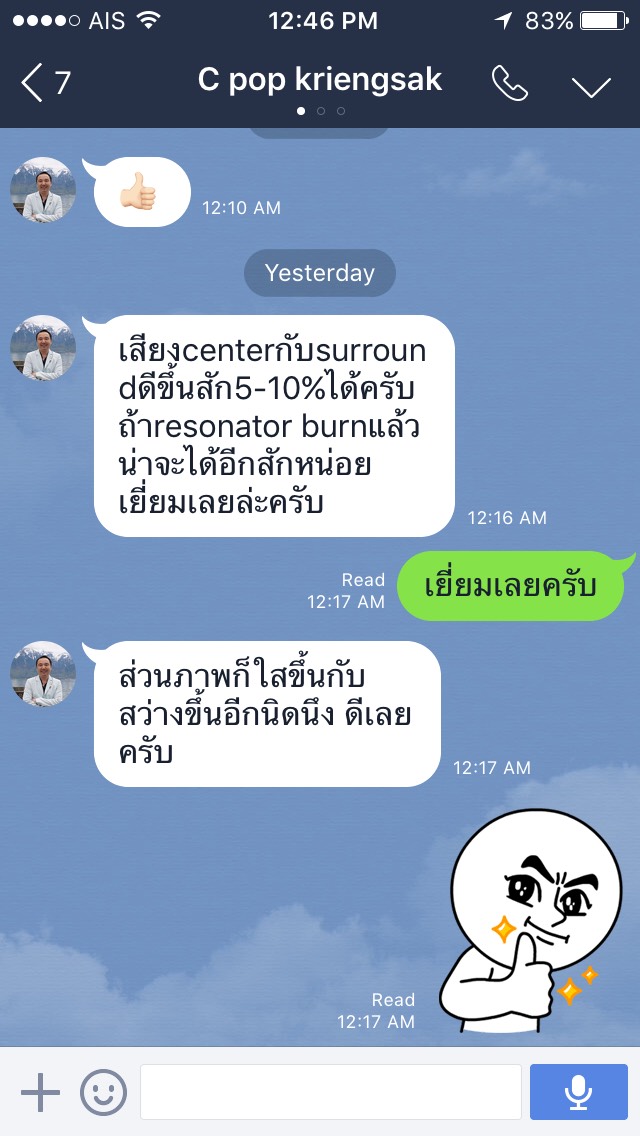Tap the microphone voice message button
Viewport: 640px width, 1136px height.
click(x=578, y=1092)
